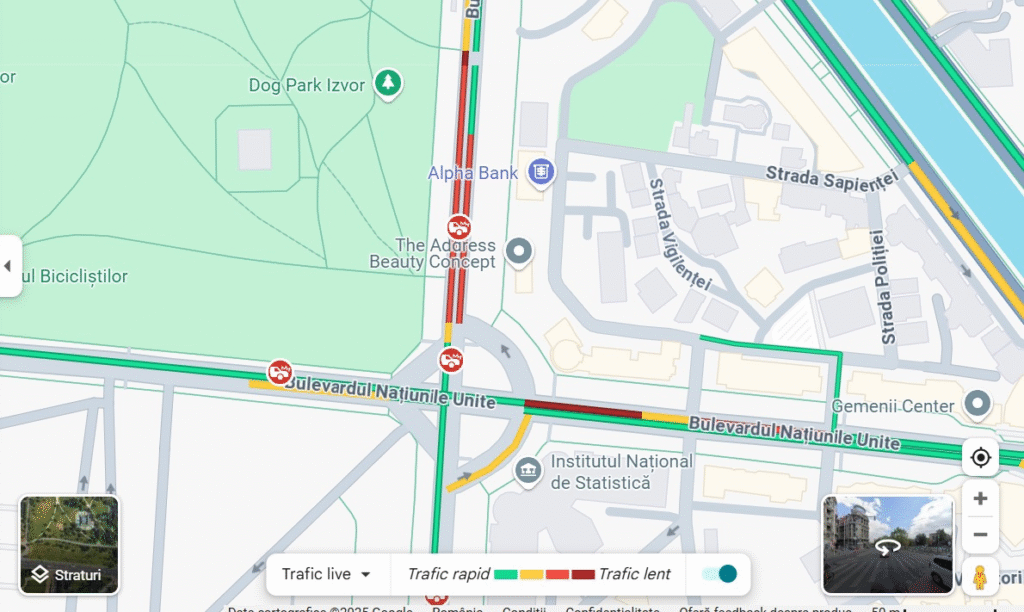Select the Pegman Street View icon
The image size is (1024, 612).
click(x=981, y=577)
